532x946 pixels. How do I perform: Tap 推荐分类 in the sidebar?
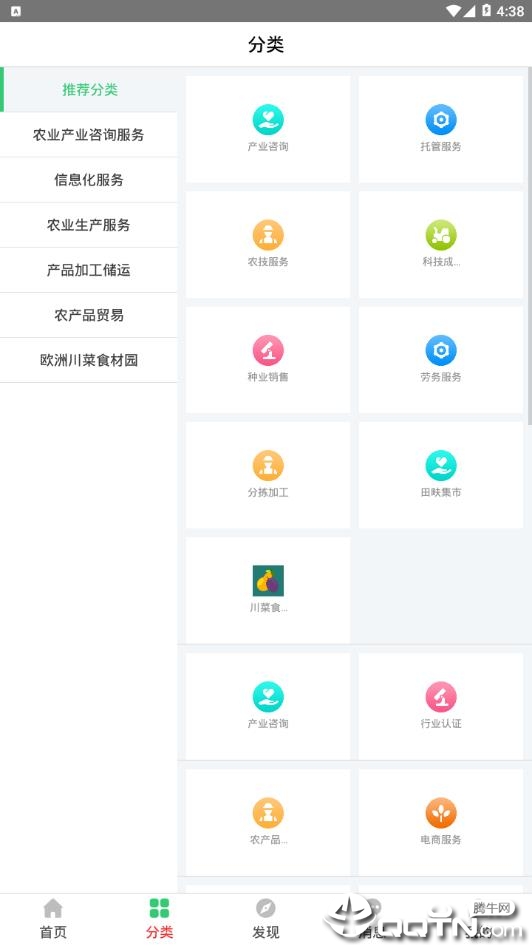pos(89,89)
